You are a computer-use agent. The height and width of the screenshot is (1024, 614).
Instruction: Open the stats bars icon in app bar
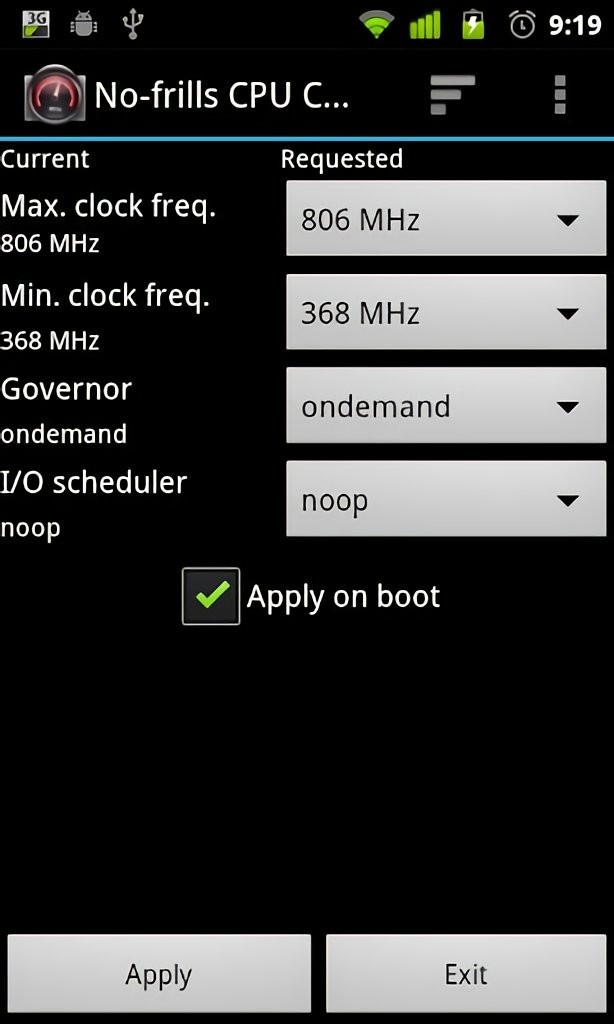(x=452, y=95)
